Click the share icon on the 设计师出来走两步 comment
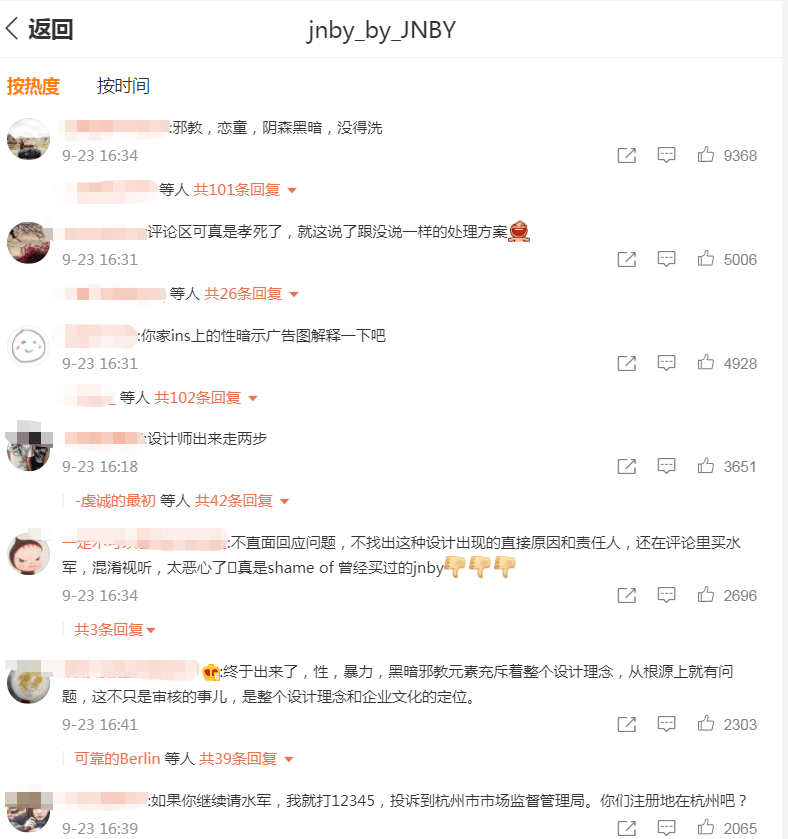 click(x=626, y=465)
